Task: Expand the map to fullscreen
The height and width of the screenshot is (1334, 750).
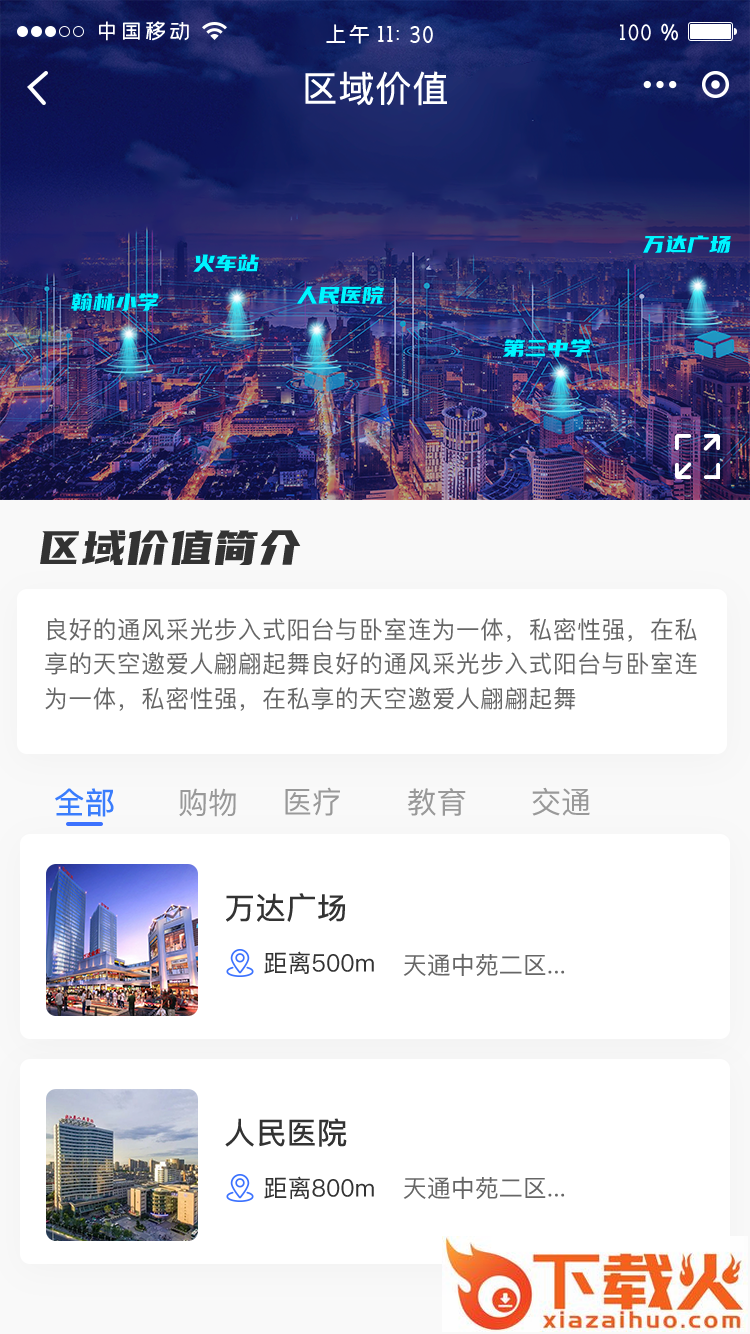Action: [x=697, y=457]
